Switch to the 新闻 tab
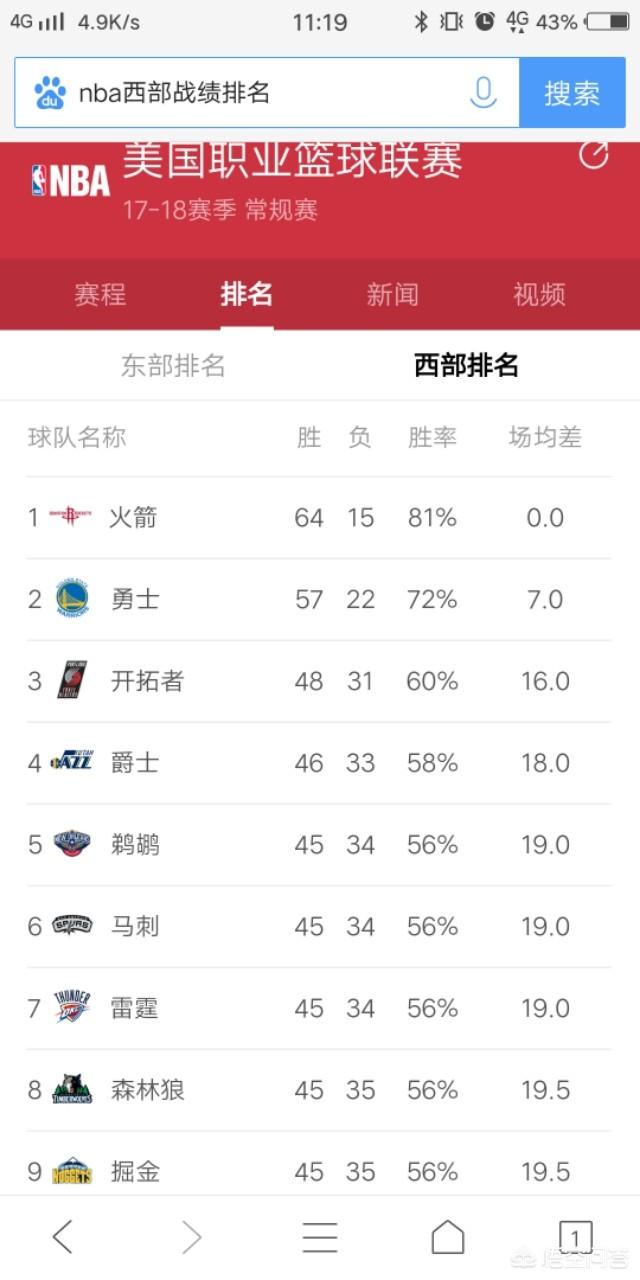The width and height of the screenshot is (640, 1280). (392, 294)
